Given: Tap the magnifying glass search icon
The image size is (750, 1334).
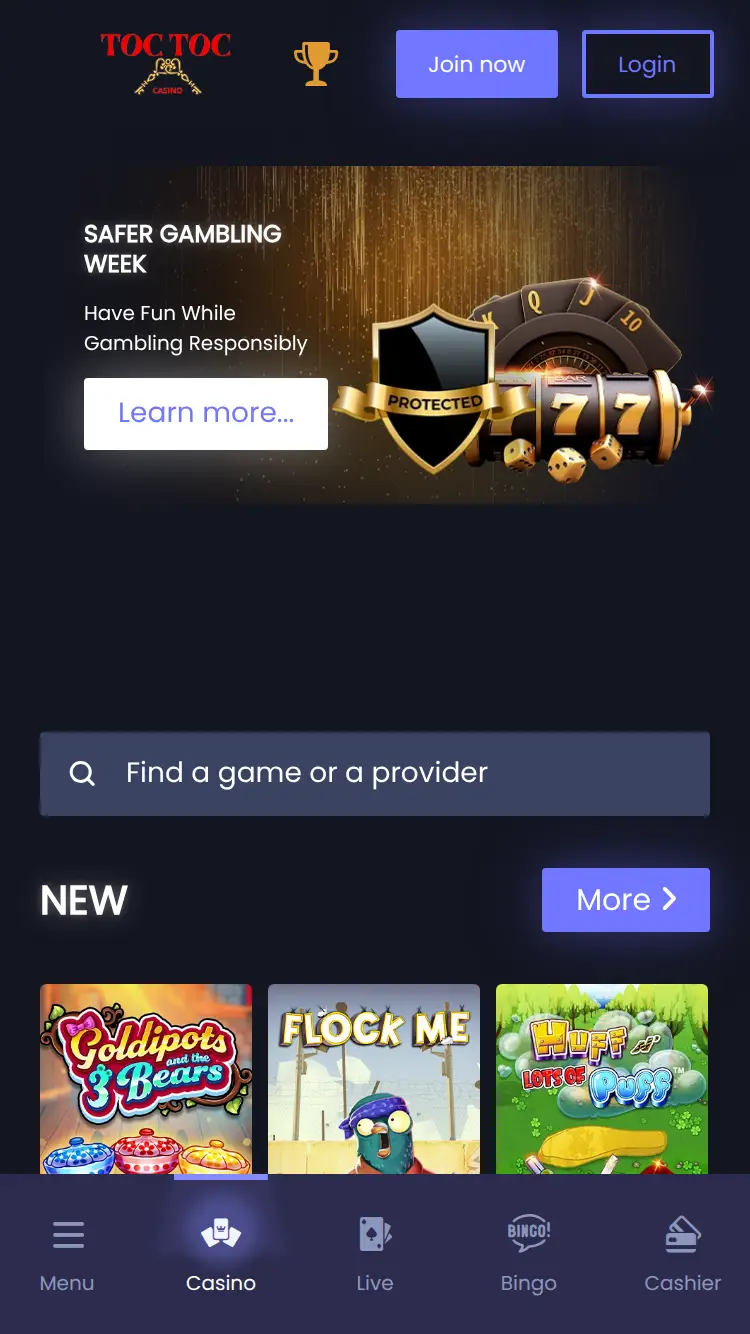Looking at the screenshot, I should pos(82,772).
